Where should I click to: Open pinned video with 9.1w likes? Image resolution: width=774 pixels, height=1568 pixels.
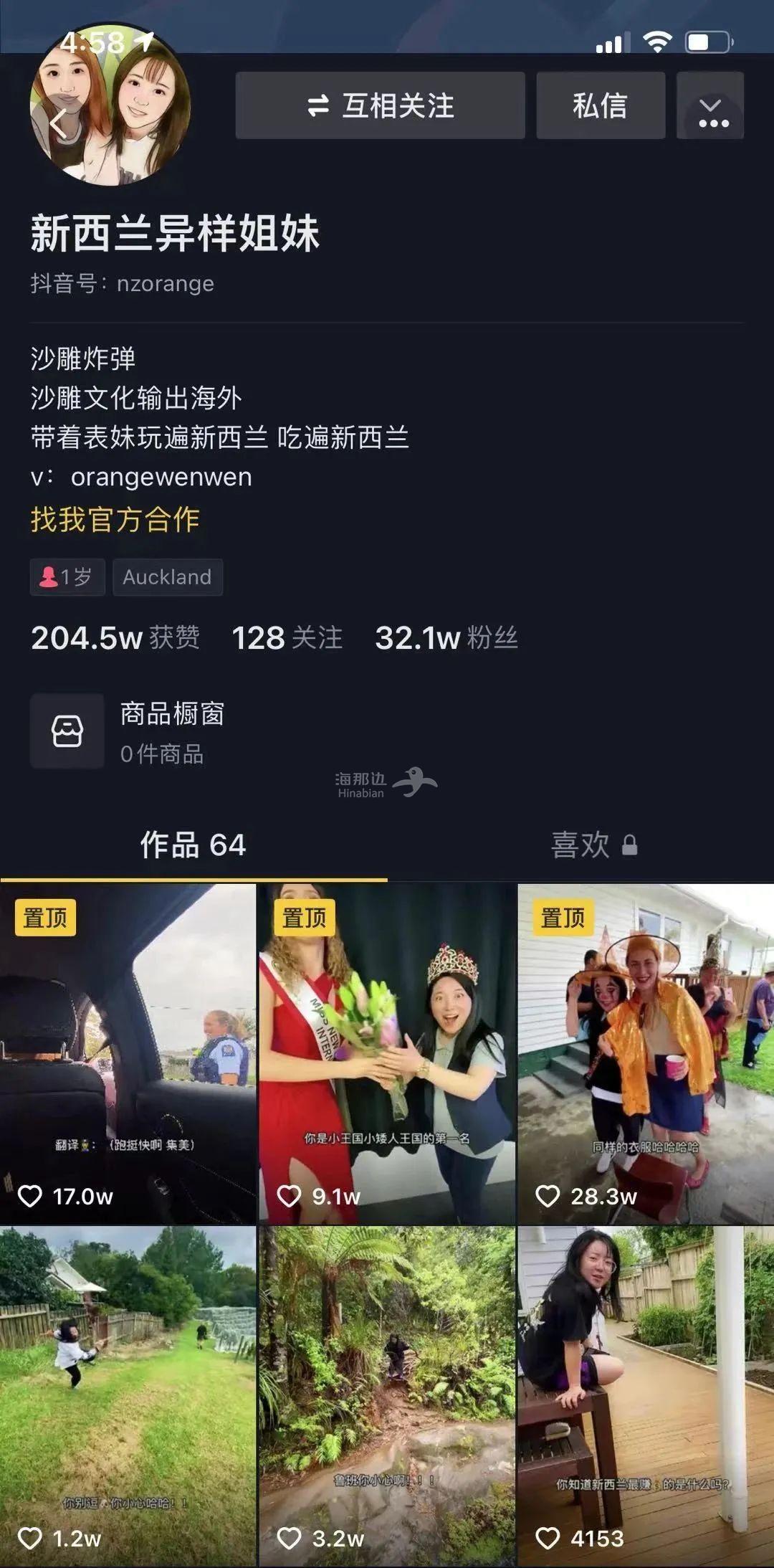(x=387, y=1054)
